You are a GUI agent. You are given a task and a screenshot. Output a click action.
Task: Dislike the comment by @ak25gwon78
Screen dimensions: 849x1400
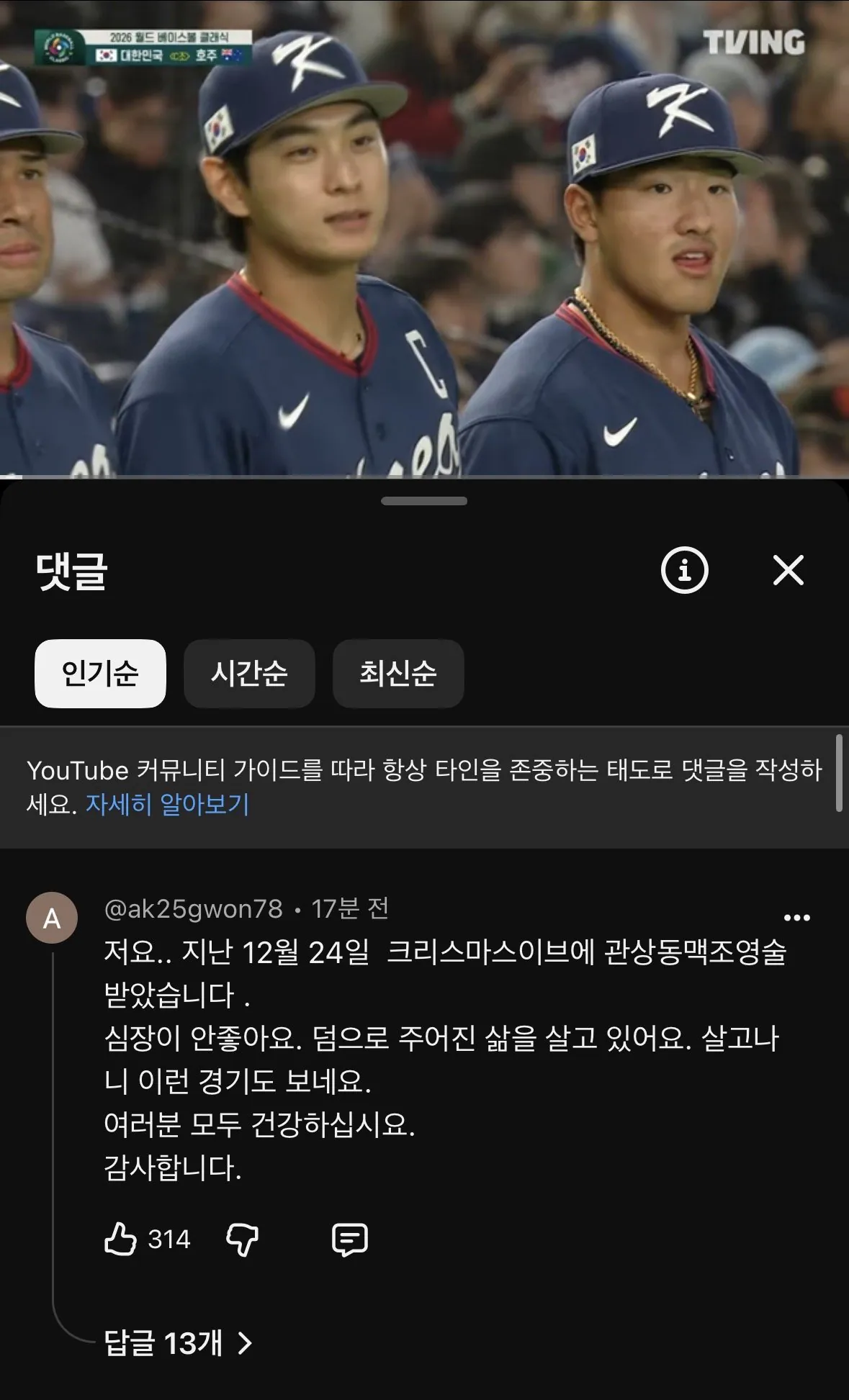pyautogui.click(x=242, y=1239)
